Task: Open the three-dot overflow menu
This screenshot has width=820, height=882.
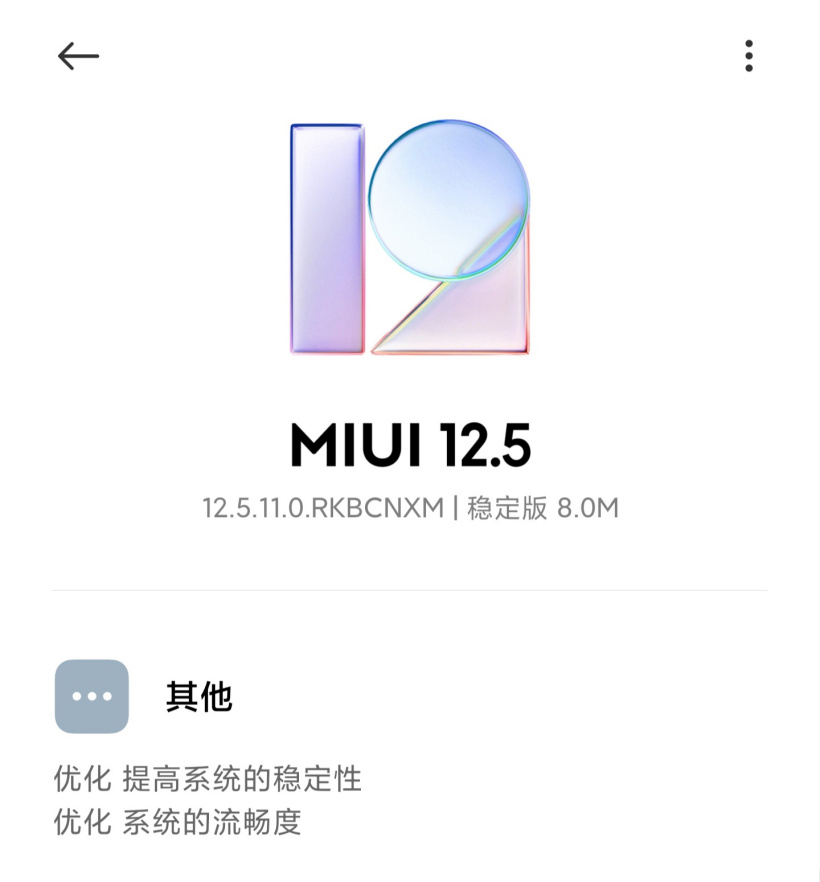Action: coord(748,56)
